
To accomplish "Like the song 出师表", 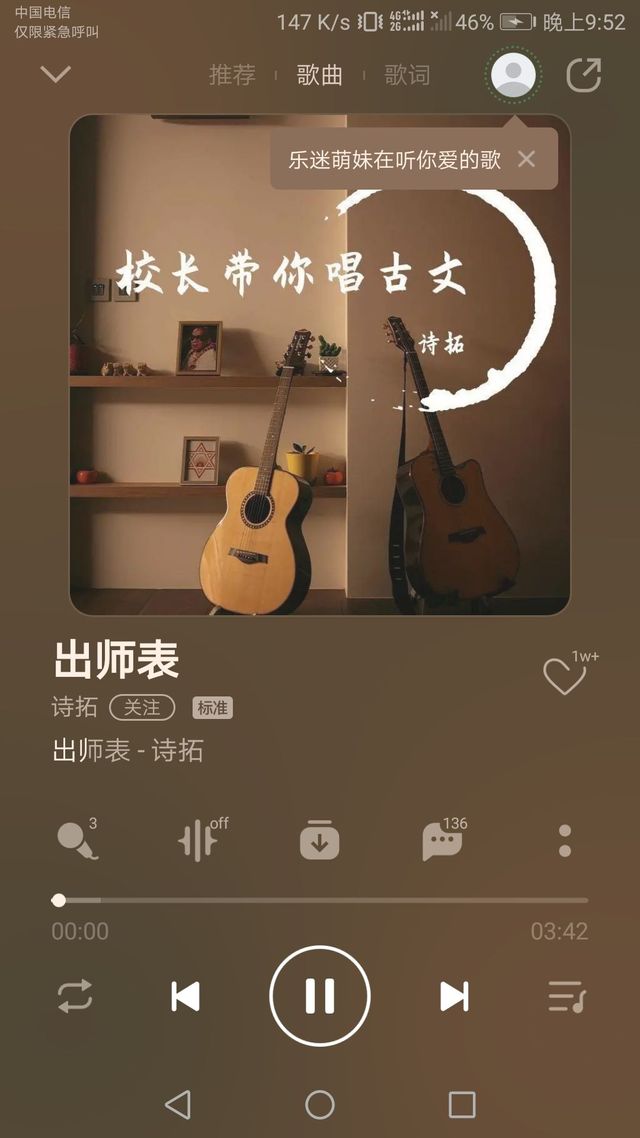I will click(x=564, y=677).
